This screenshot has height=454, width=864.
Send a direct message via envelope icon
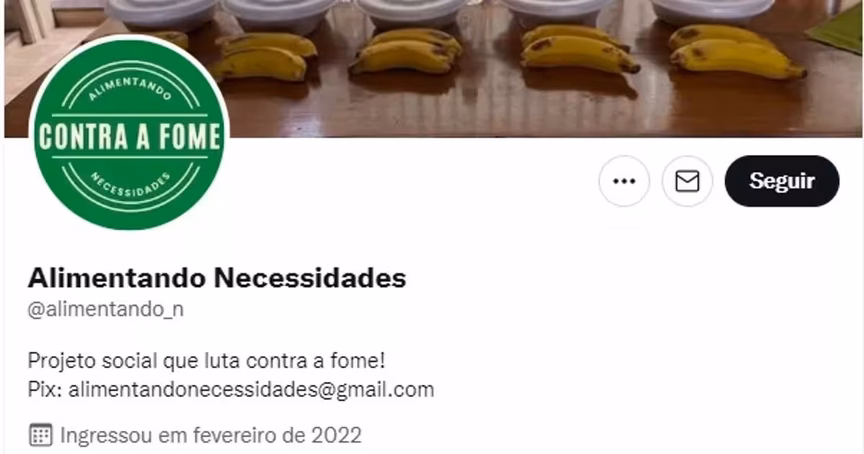point(687,181)
